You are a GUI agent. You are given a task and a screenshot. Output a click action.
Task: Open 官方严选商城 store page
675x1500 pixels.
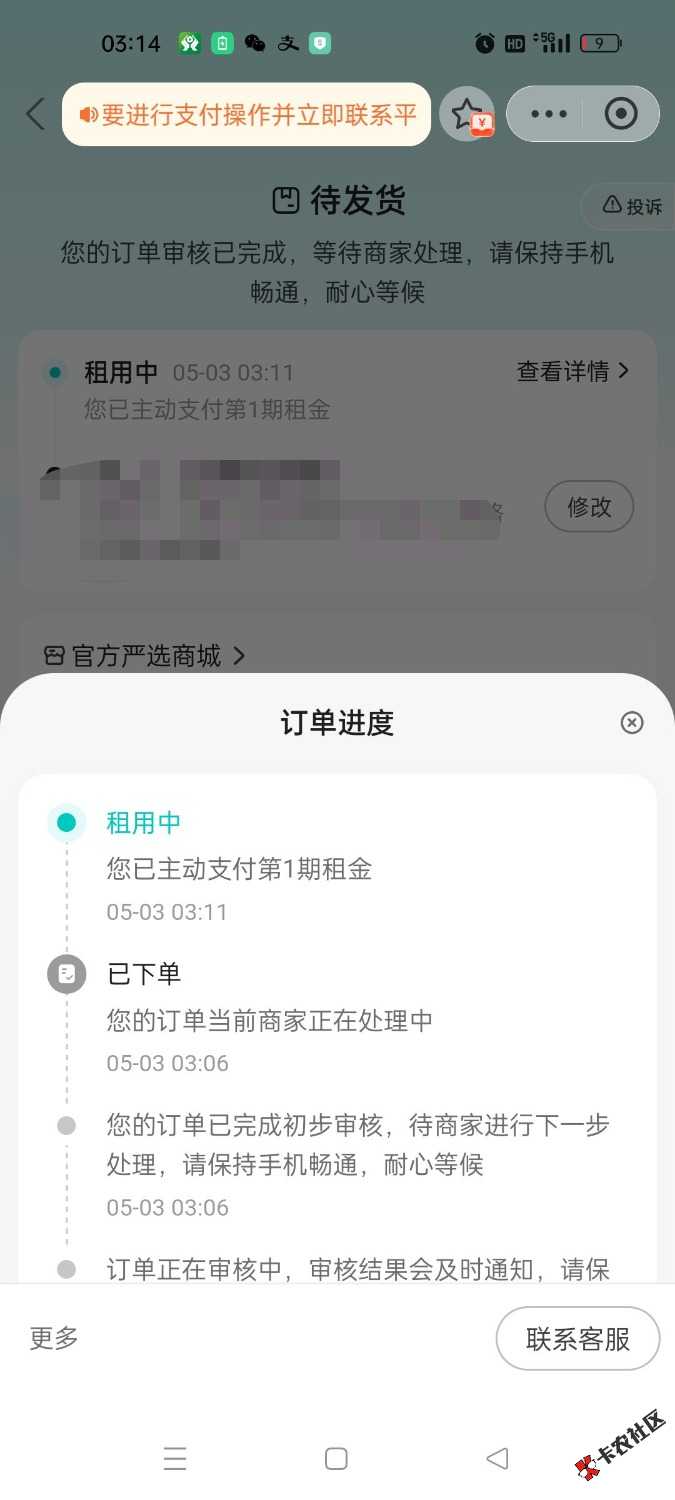pos(145,656)
